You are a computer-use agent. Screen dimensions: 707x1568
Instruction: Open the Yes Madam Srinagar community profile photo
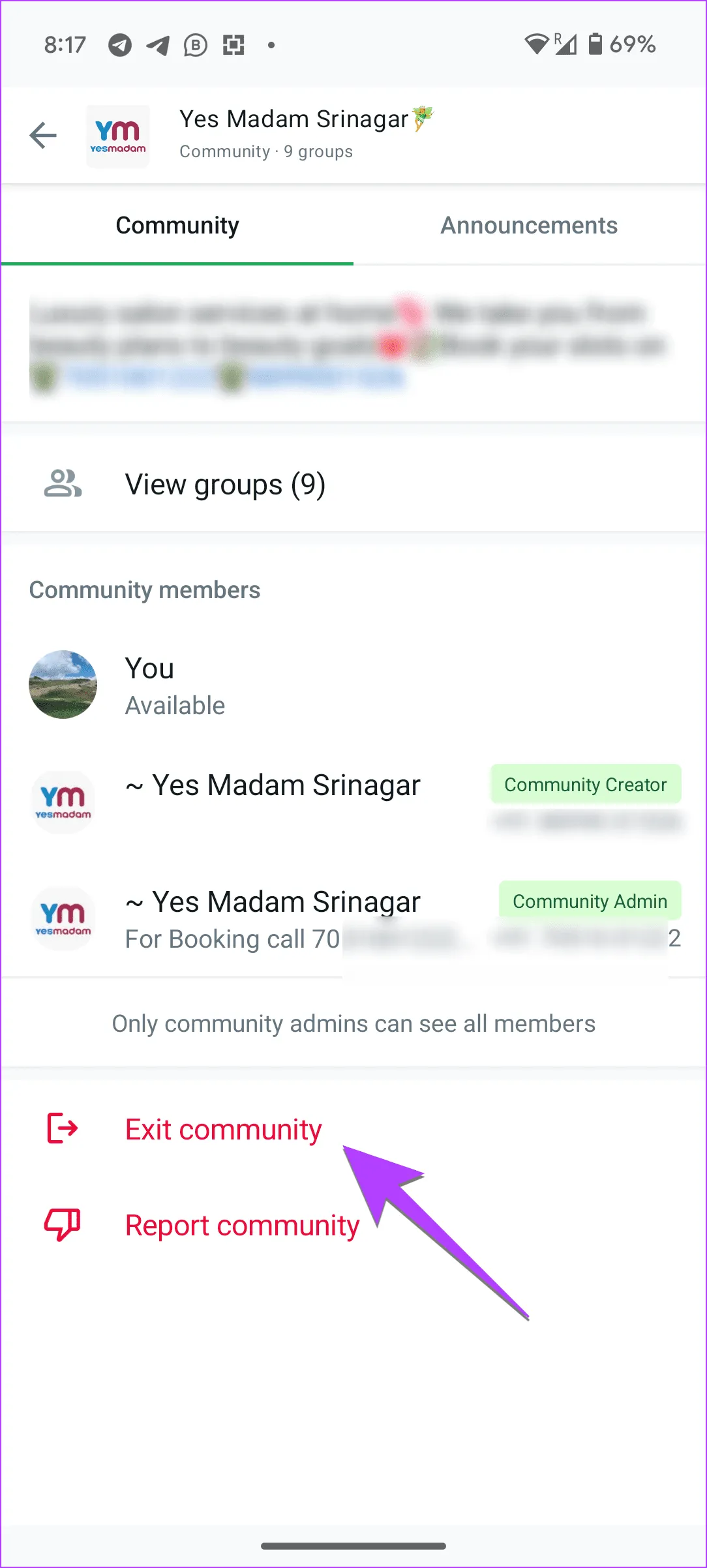click(117, 135)
